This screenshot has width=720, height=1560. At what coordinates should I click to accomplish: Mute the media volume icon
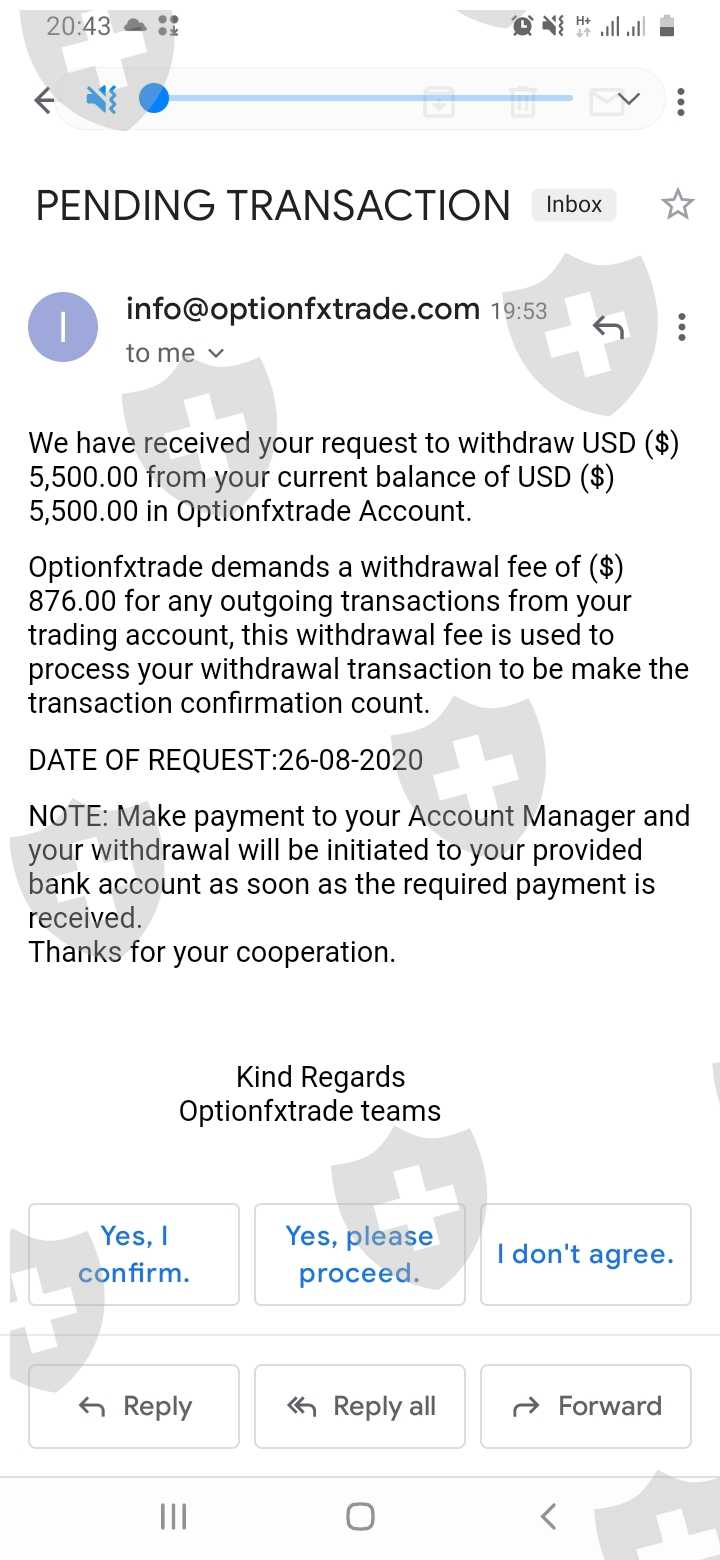101,99
